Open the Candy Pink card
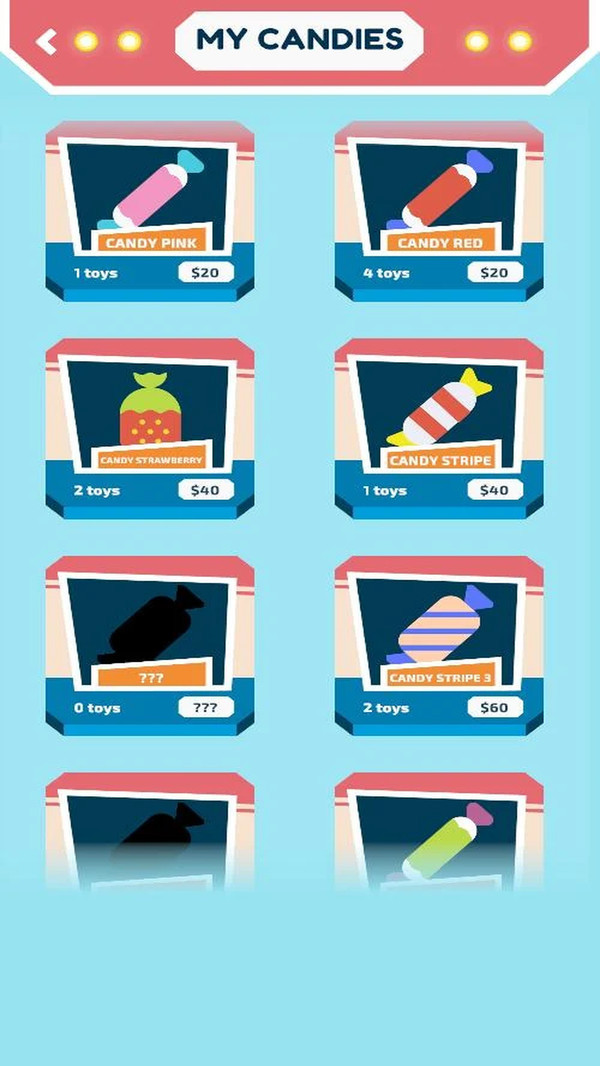 coord(150,210)
